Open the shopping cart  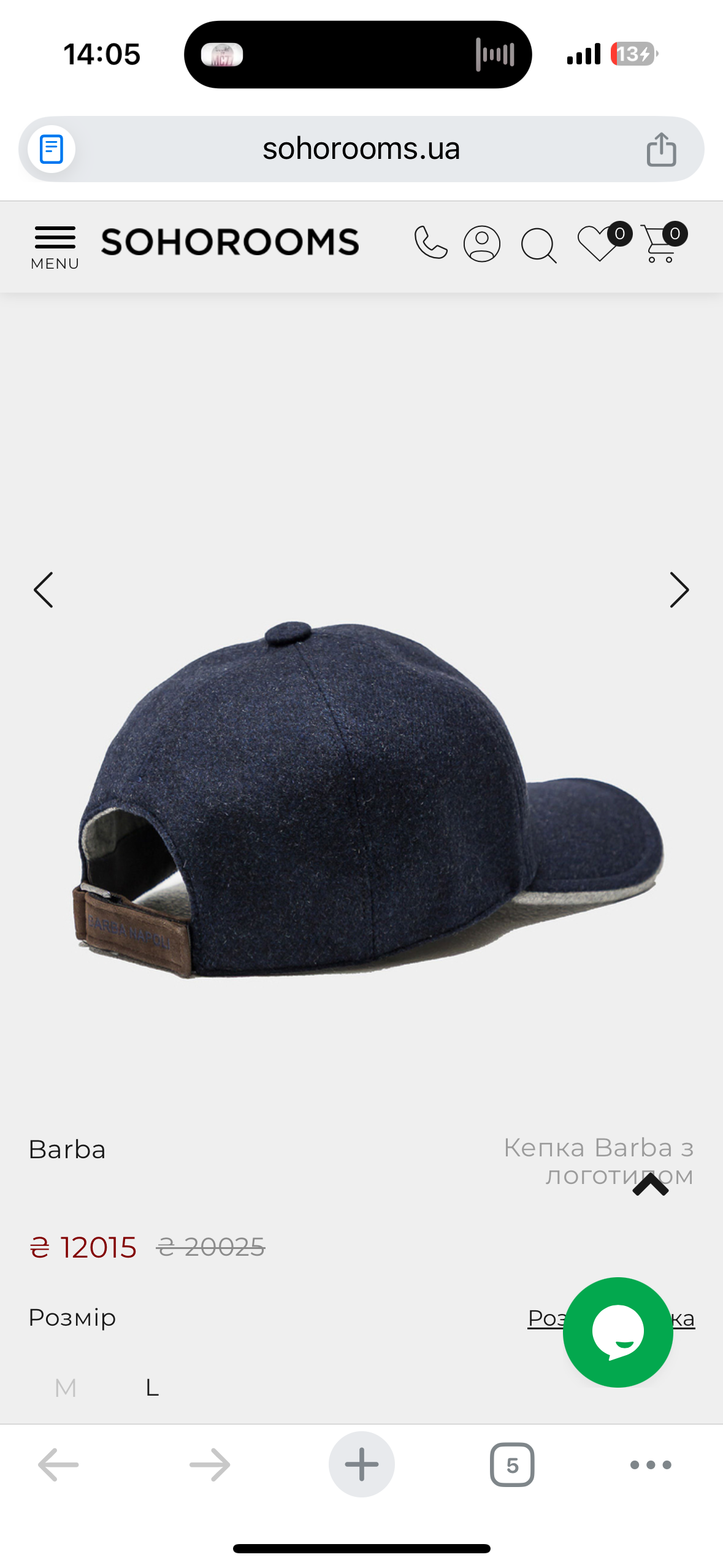[660, 244]
